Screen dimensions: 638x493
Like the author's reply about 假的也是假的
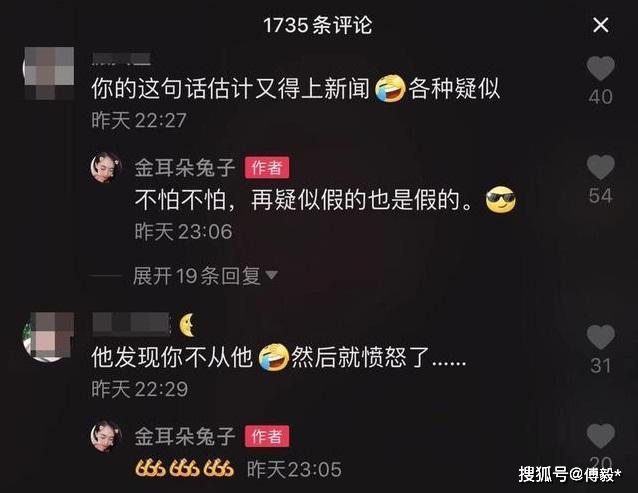(x=601, y=167)
